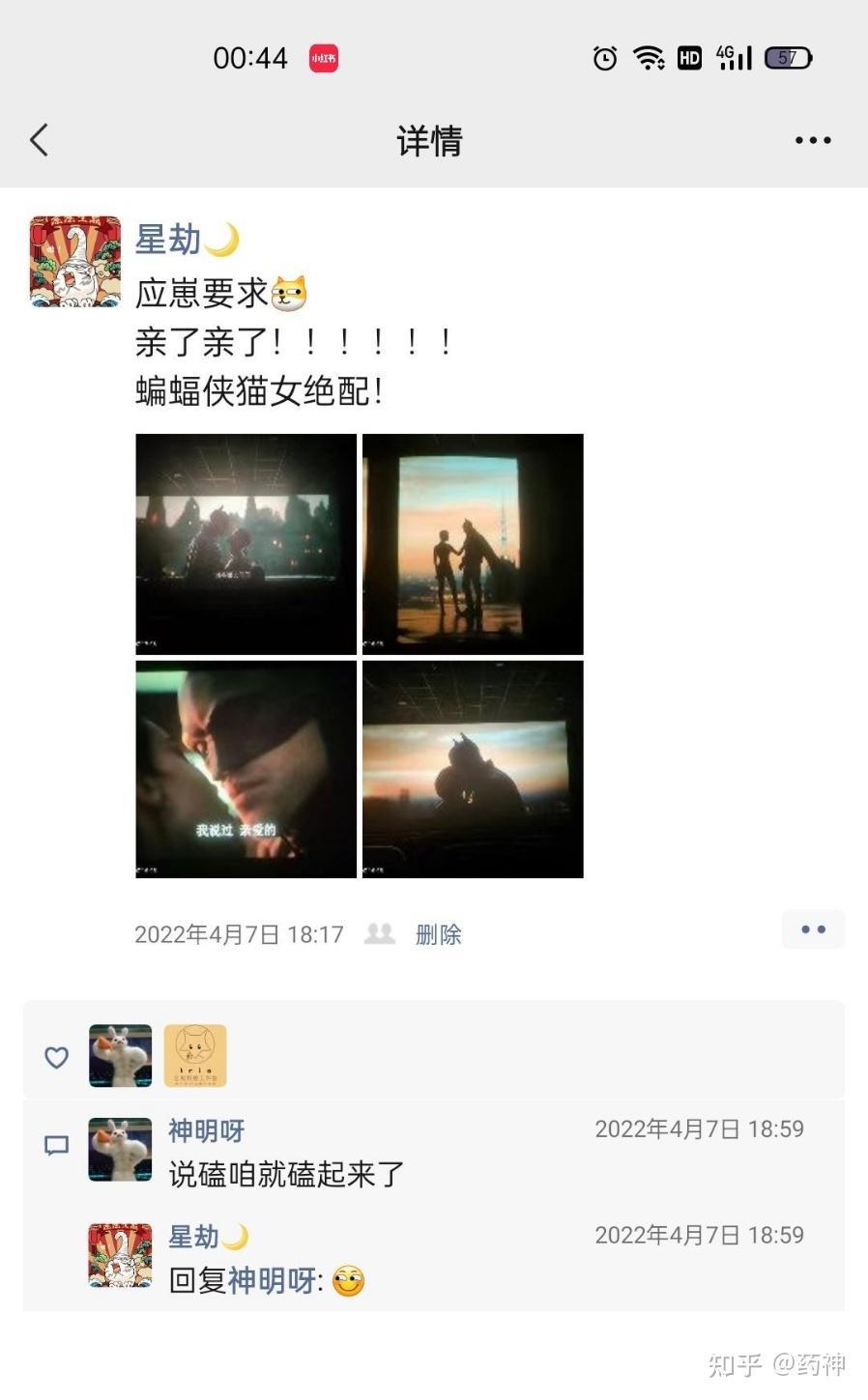
Task: Open the like/comment two-dot button
Action: point(813,929)
